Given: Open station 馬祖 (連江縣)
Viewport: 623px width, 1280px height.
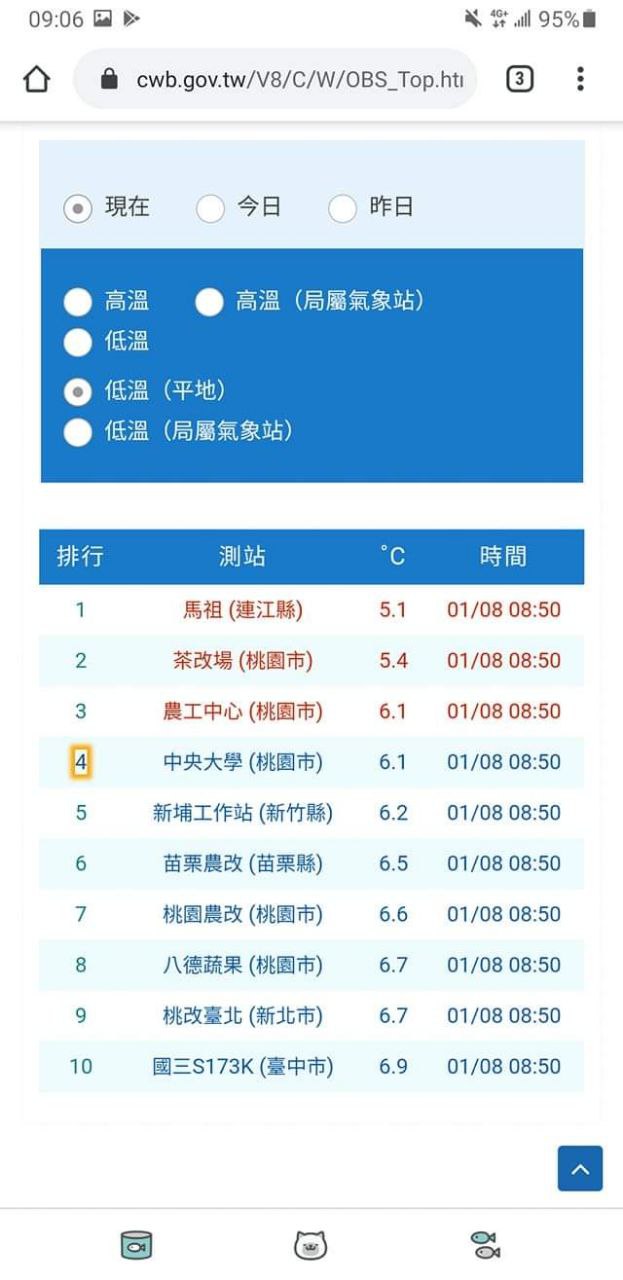Looking at the screenshot, I should [243, 610].
